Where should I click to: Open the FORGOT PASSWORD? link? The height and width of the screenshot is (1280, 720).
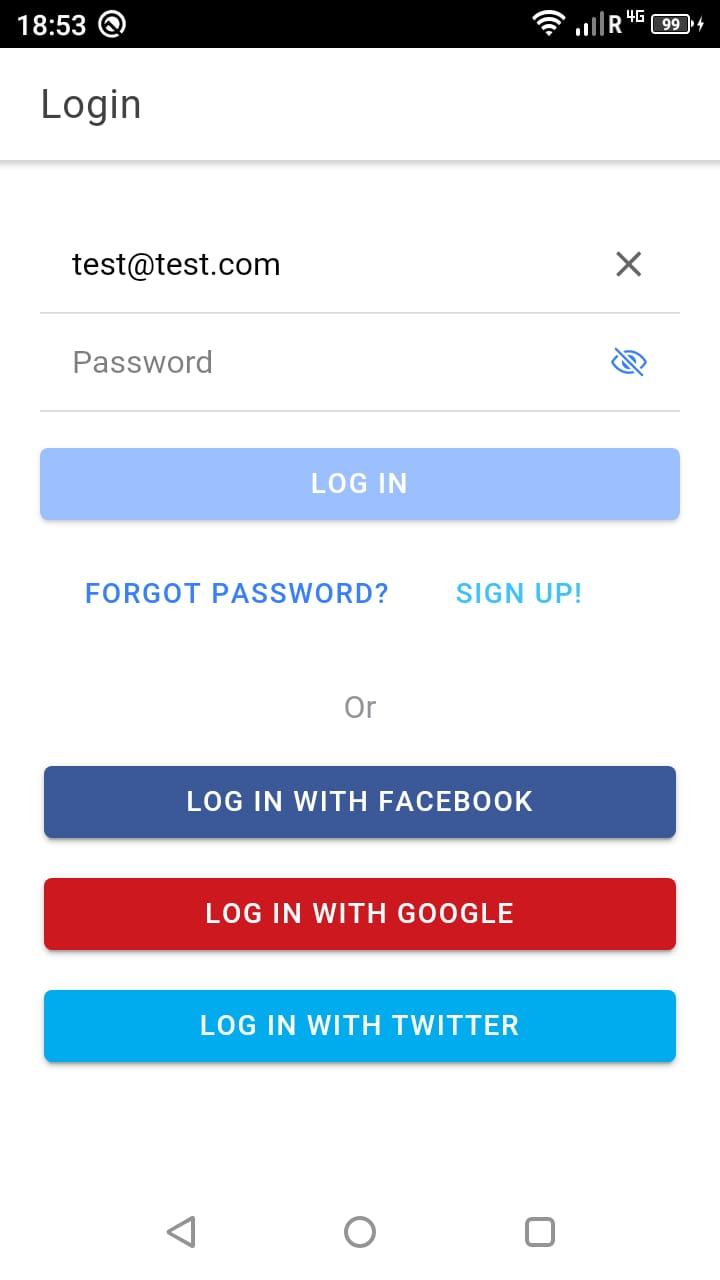[237, 593]
